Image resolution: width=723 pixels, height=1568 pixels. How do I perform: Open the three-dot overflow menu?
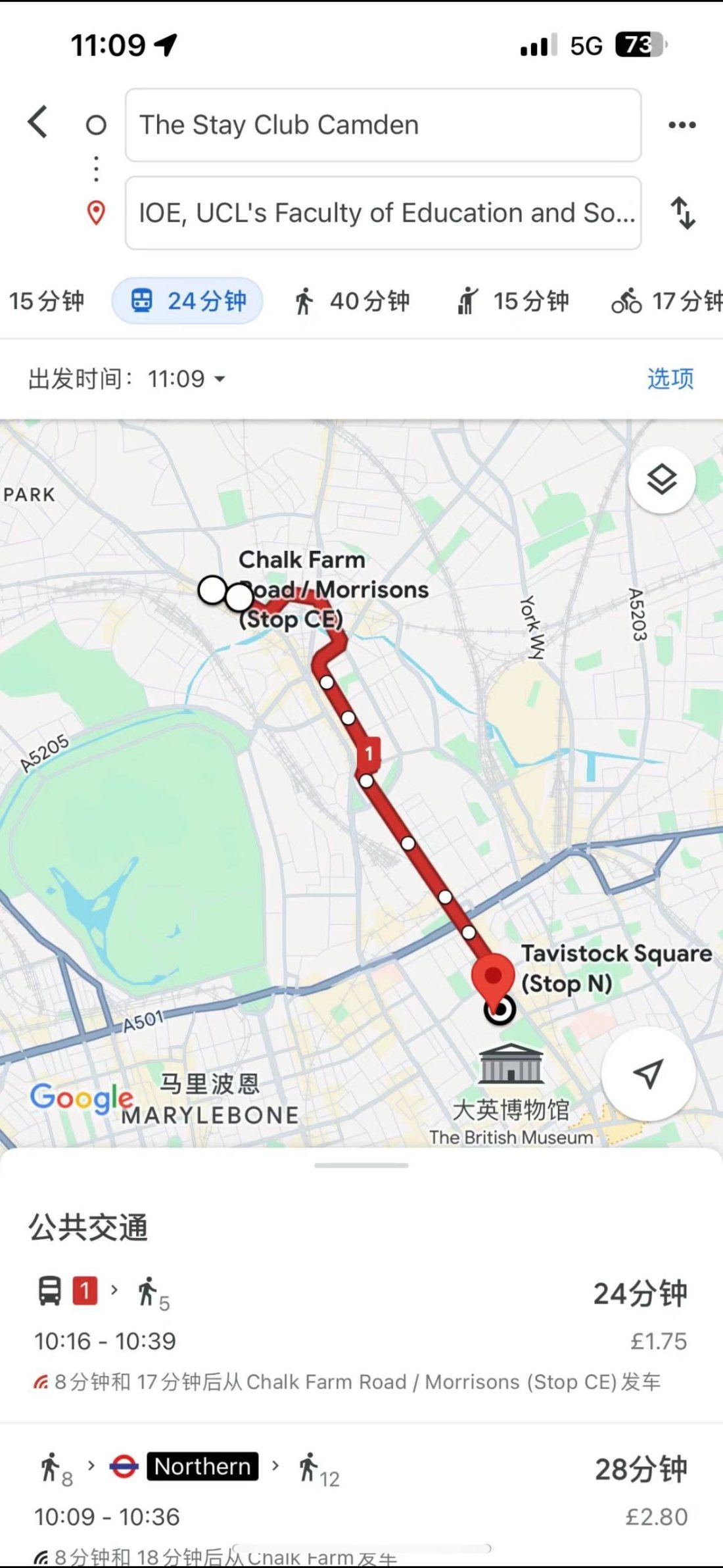682,125
